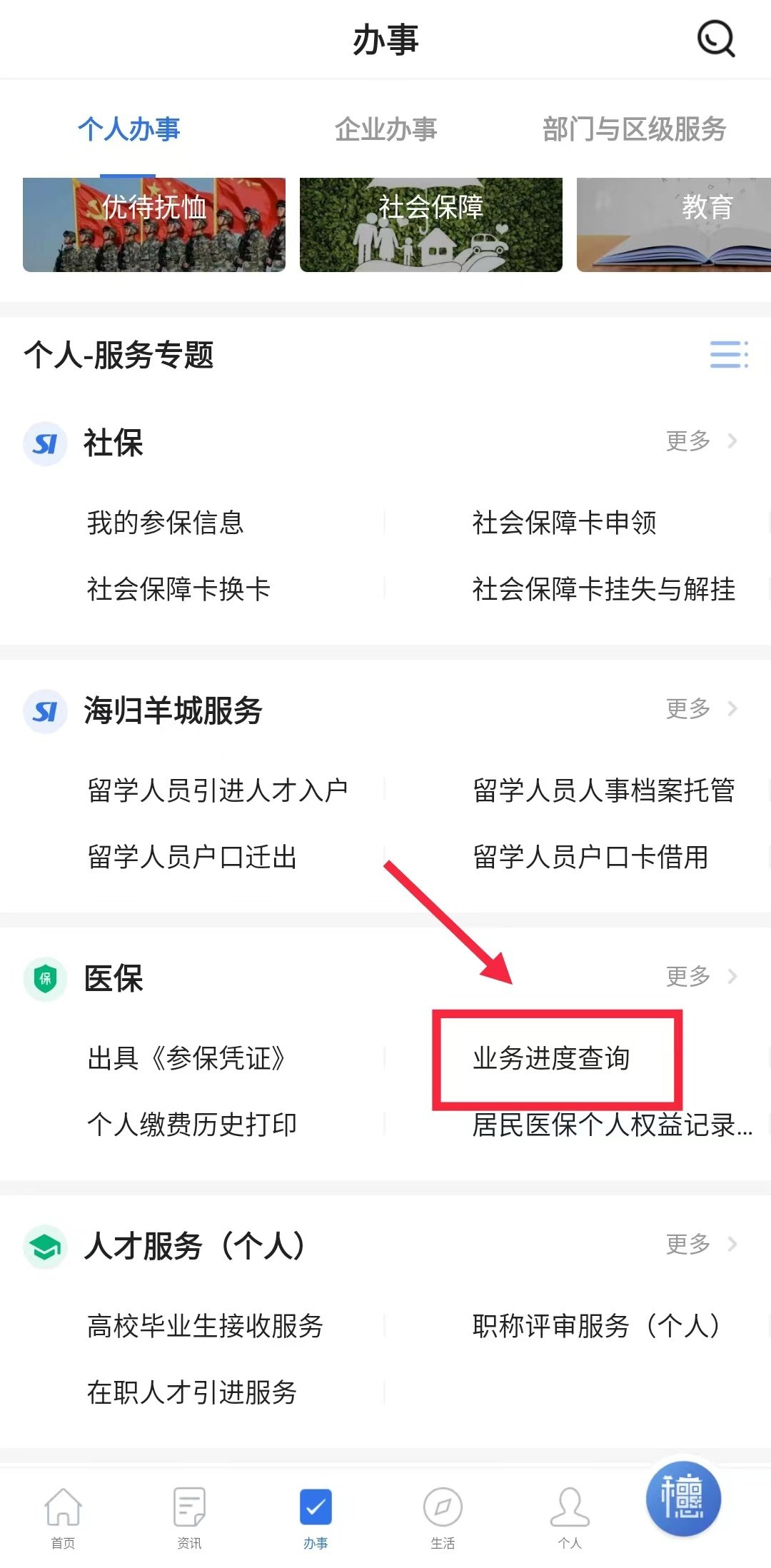This screenshot has width=771, height=1568.
Task: Open 留学人员户口迁出
Action: coord(191,857)
